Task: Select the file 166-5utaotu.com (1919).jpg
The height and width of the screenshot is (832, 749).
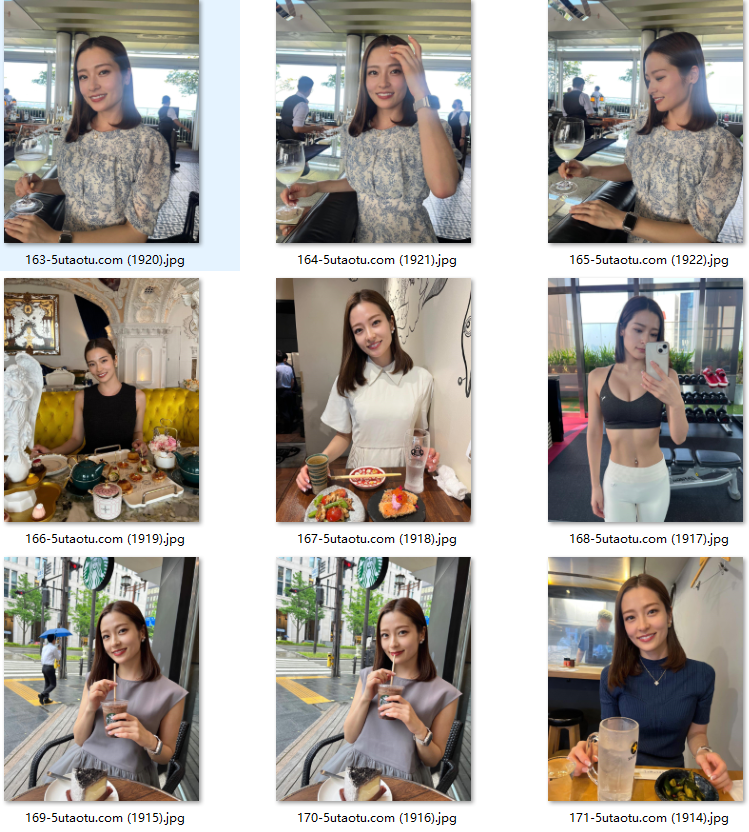Action: coord(101,400)
